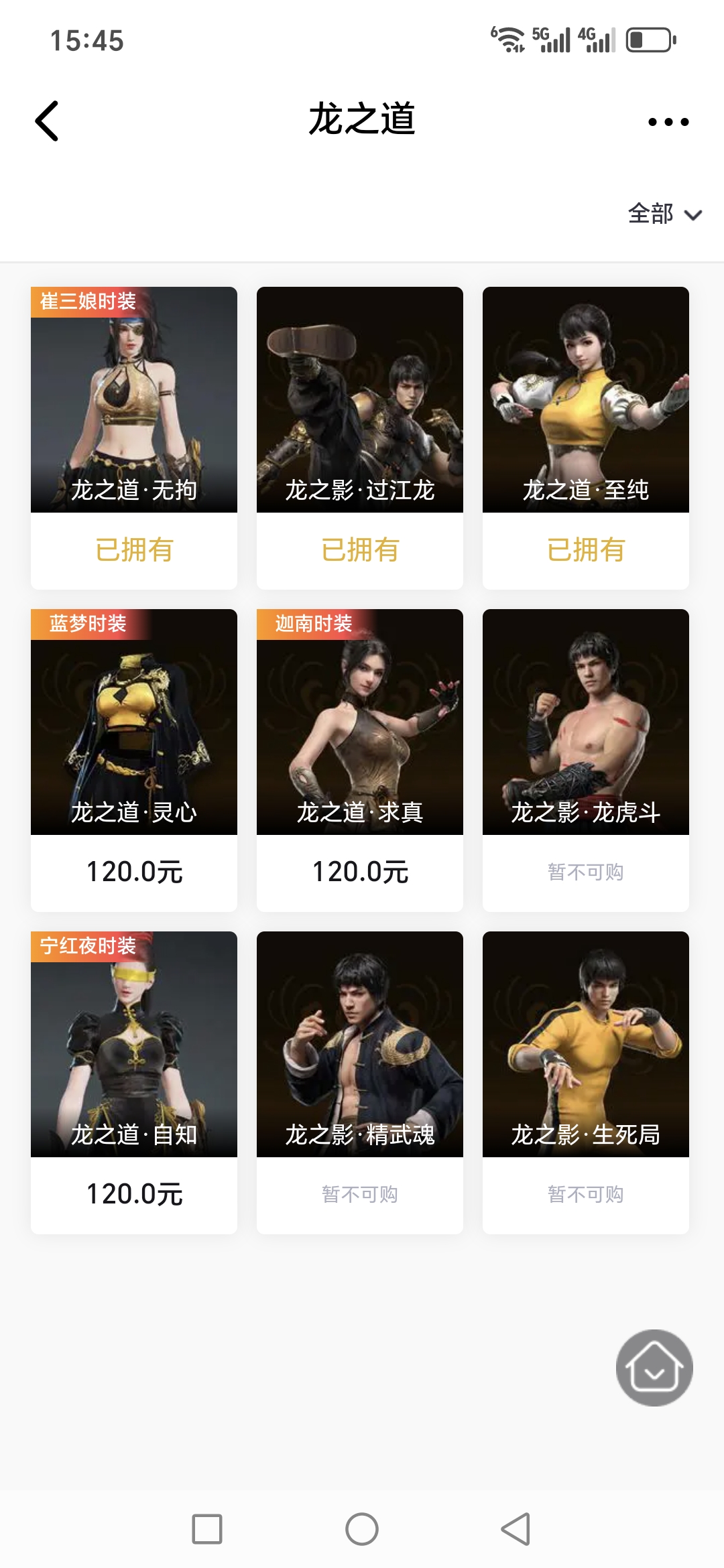Open the 龙之道·灵心 outfit card
Screen dimensions: 724x1568
pos(134,722)
